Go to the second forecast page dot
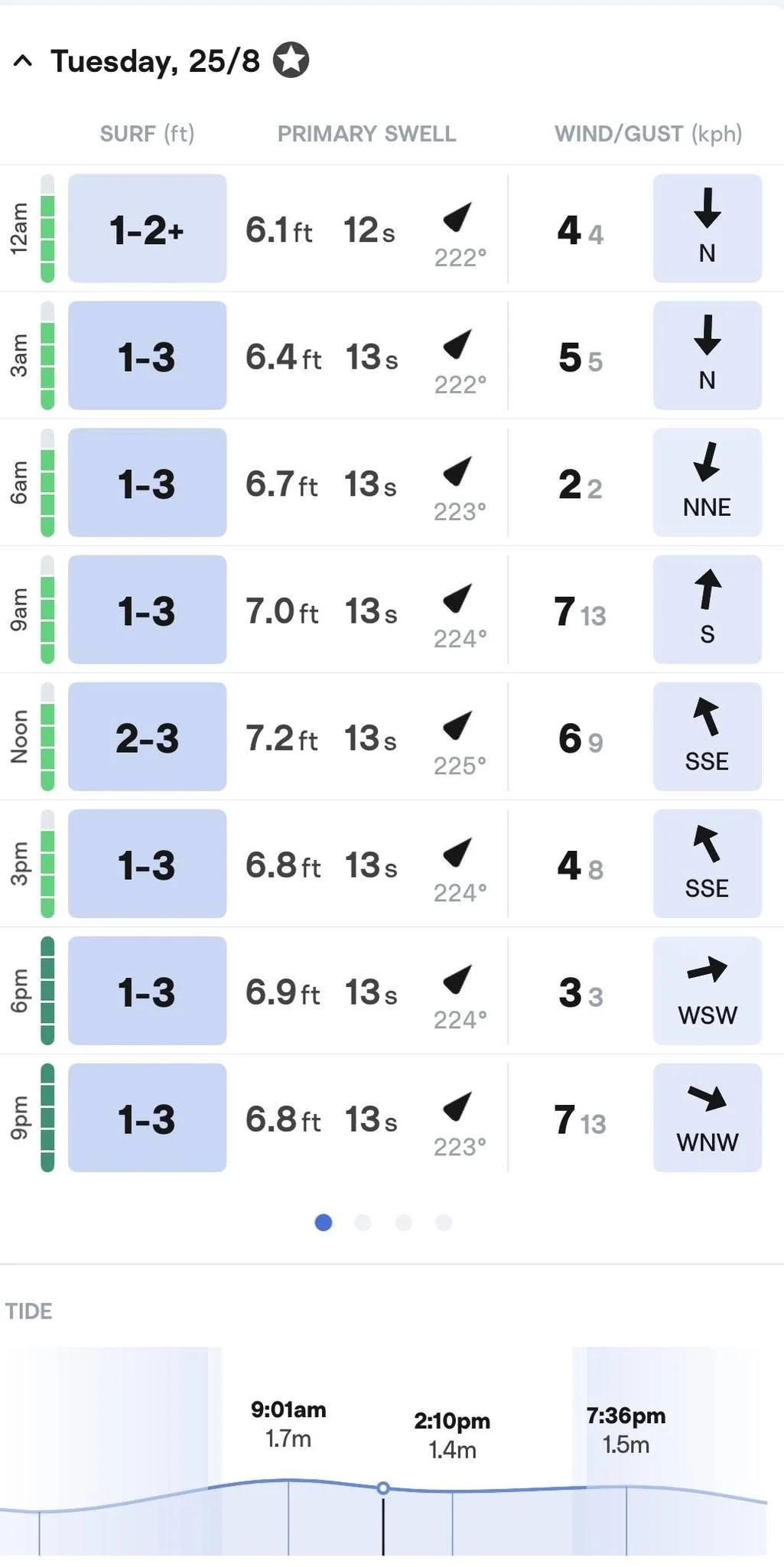 363,1222
